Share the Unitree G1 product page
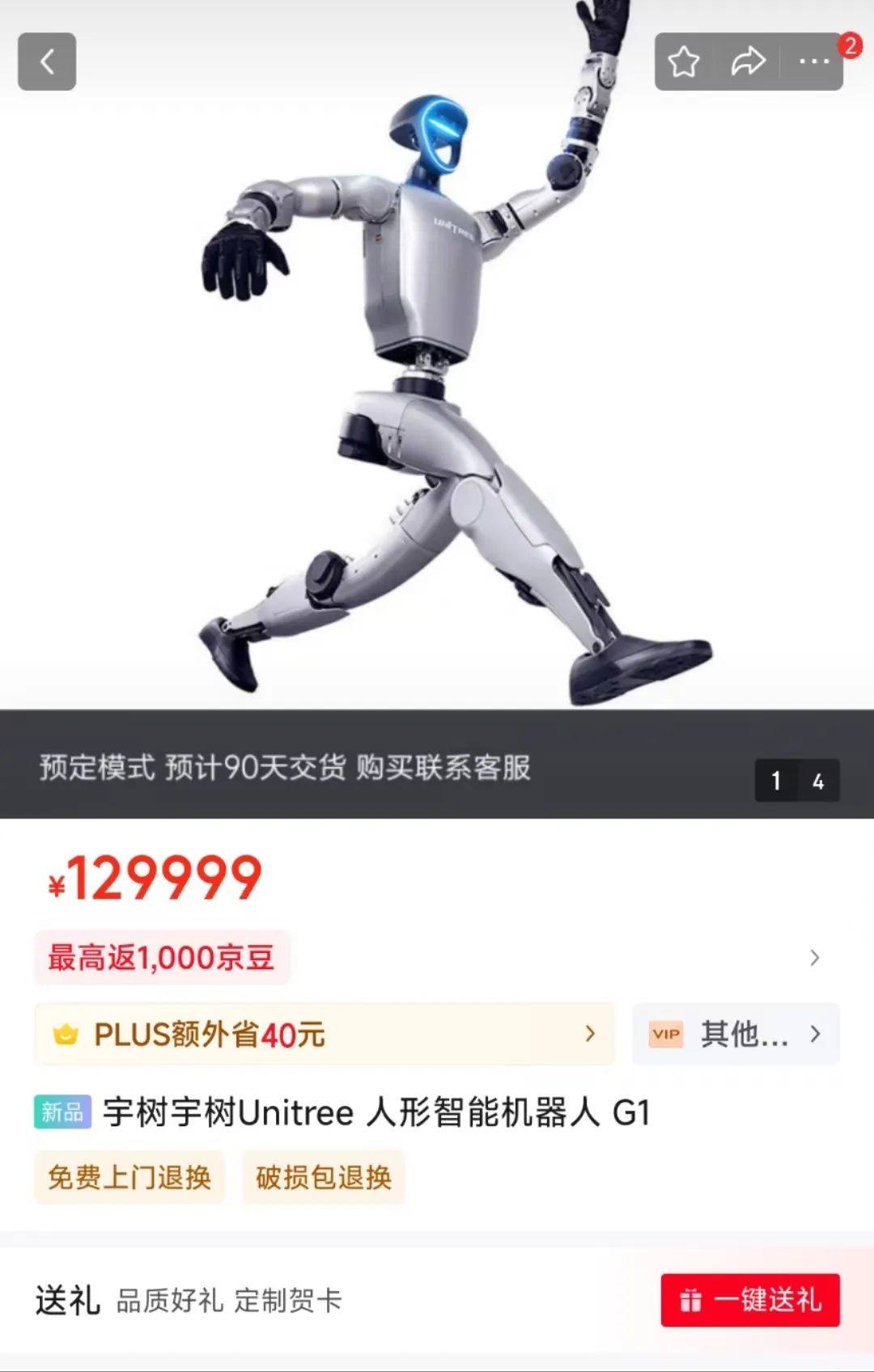The width and height of the screenshot is (874, 1372). 748,61
